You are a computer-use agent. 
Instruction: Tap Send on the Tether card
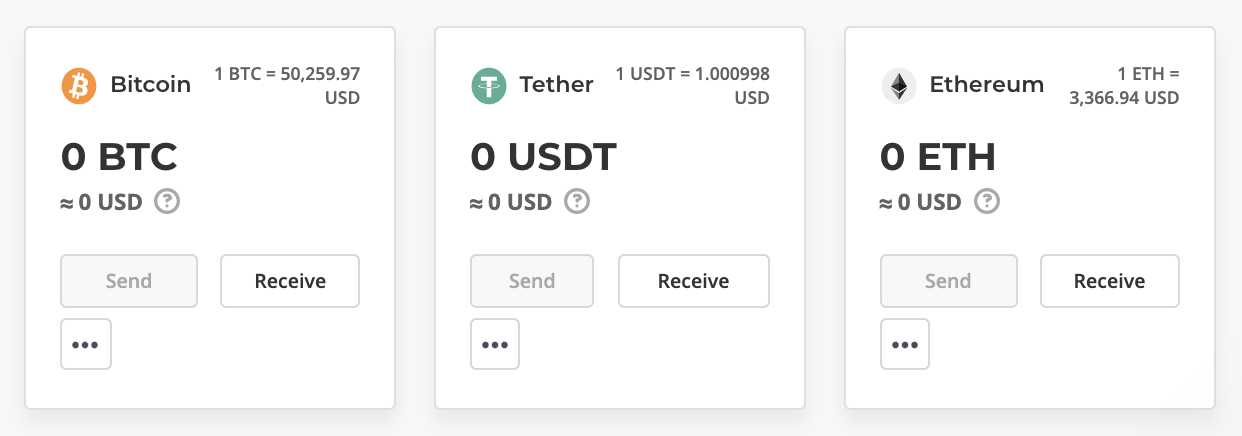tap(531, 281)
